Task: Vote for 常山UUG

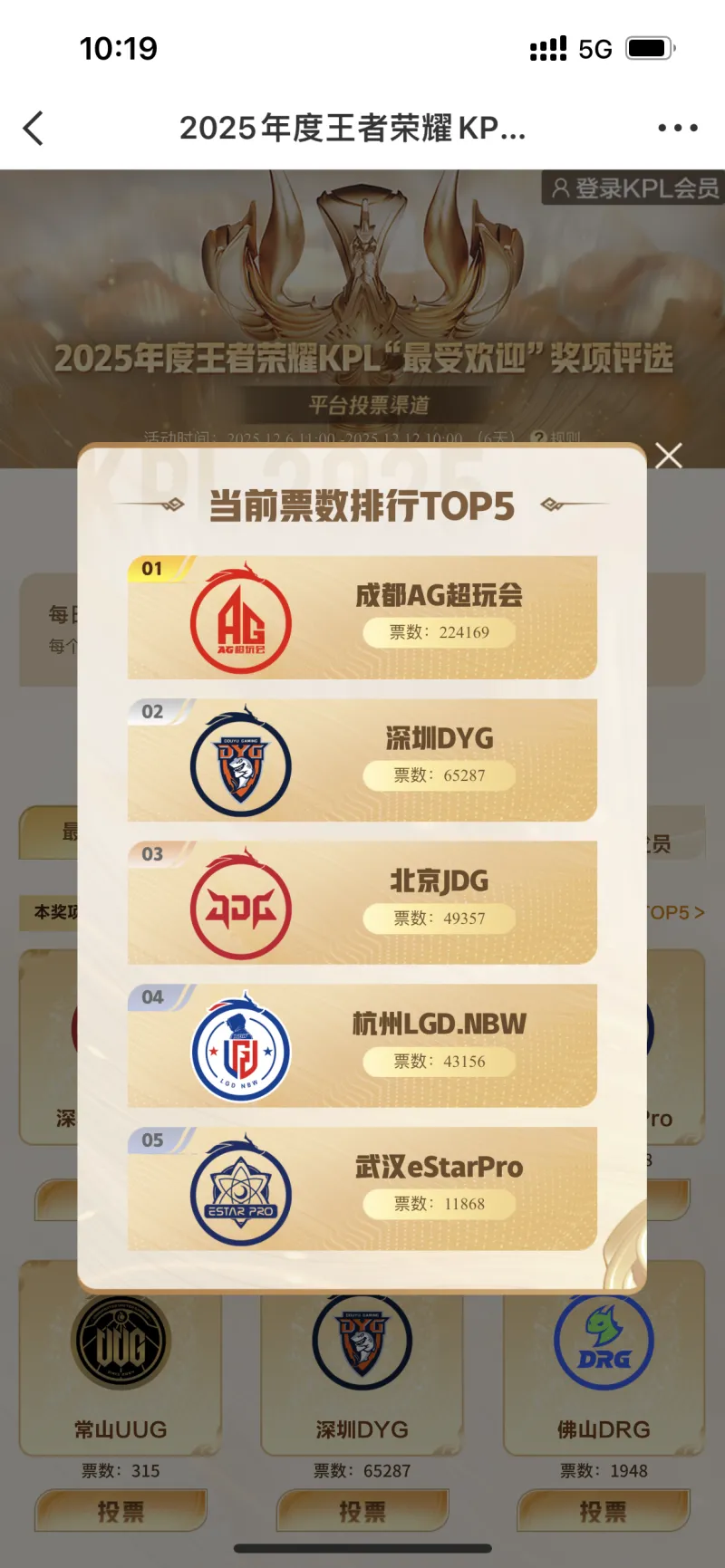Action: coord(121,1511)
